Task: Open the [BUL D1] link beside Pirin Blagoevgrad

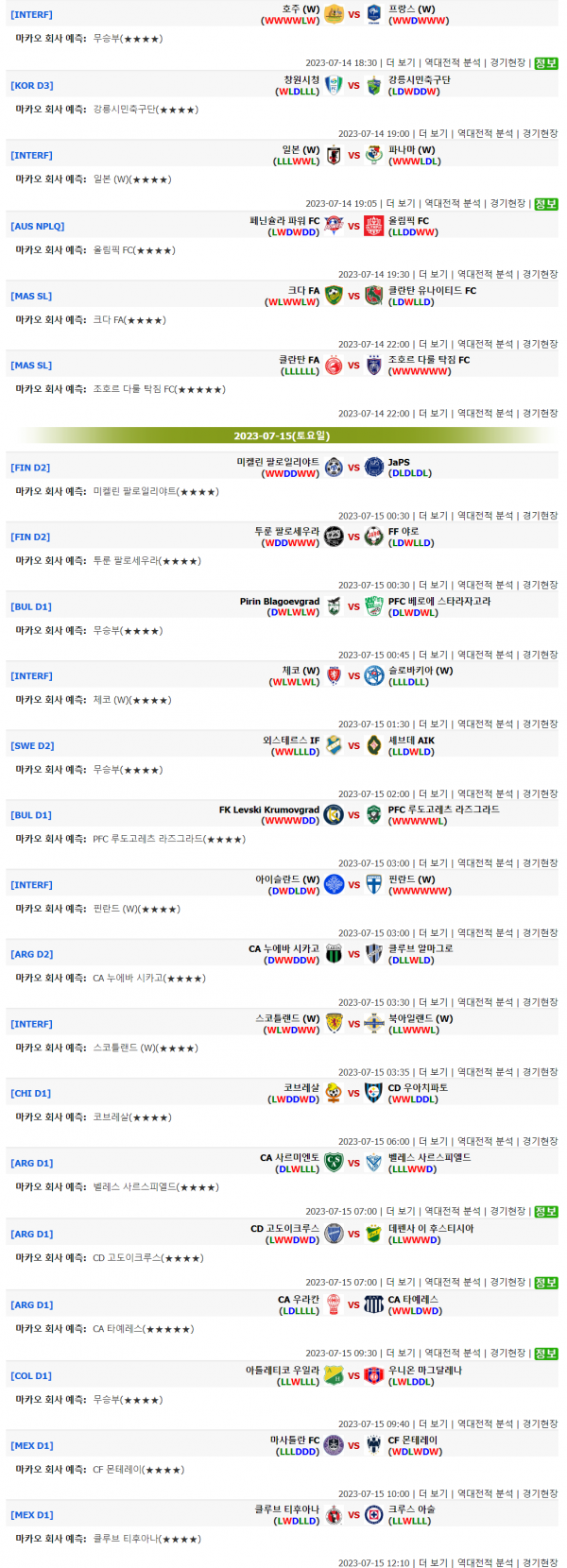Action: 31,607
